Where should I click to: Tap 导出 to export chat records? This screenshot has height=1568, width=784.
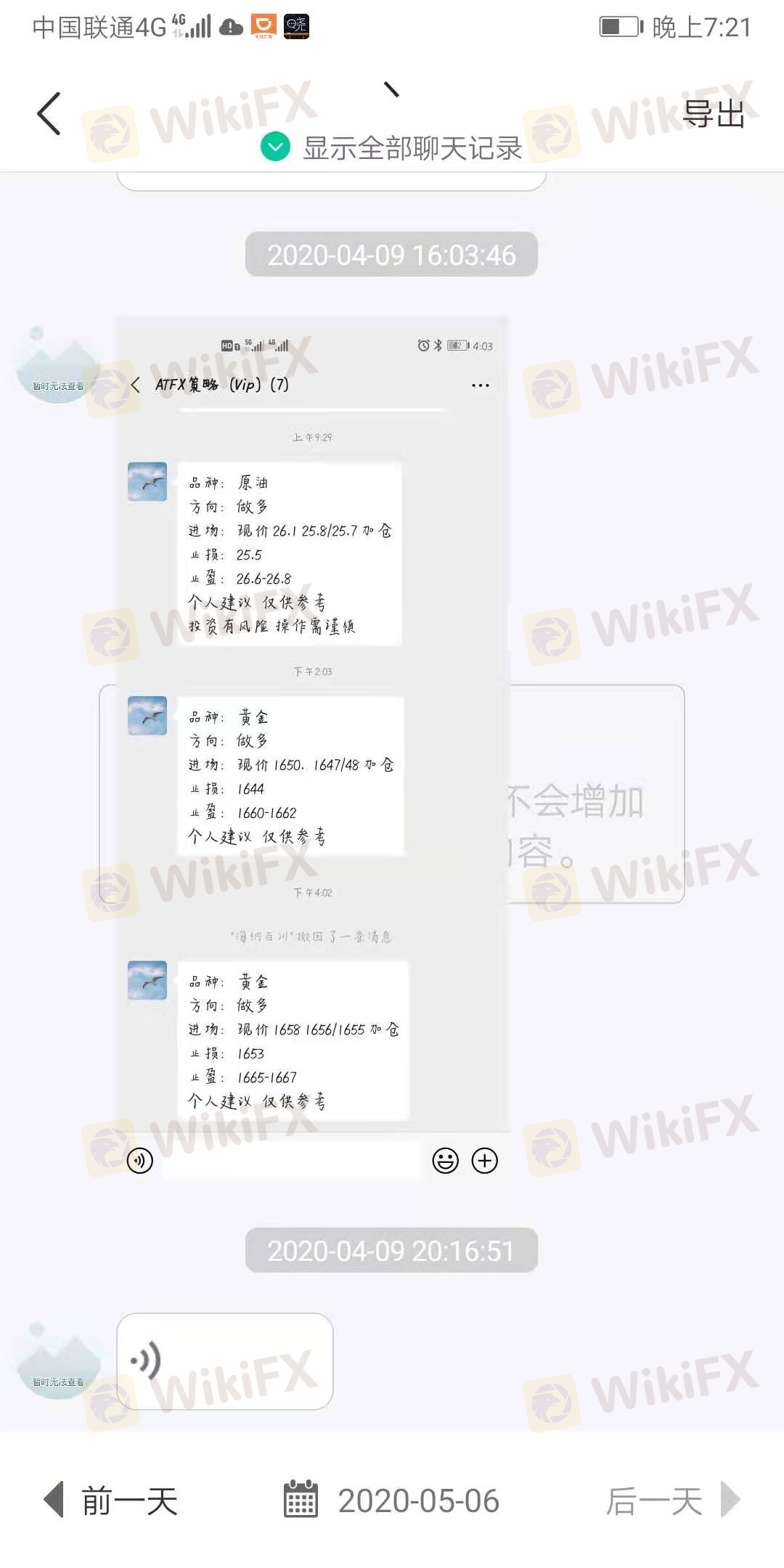713,114
